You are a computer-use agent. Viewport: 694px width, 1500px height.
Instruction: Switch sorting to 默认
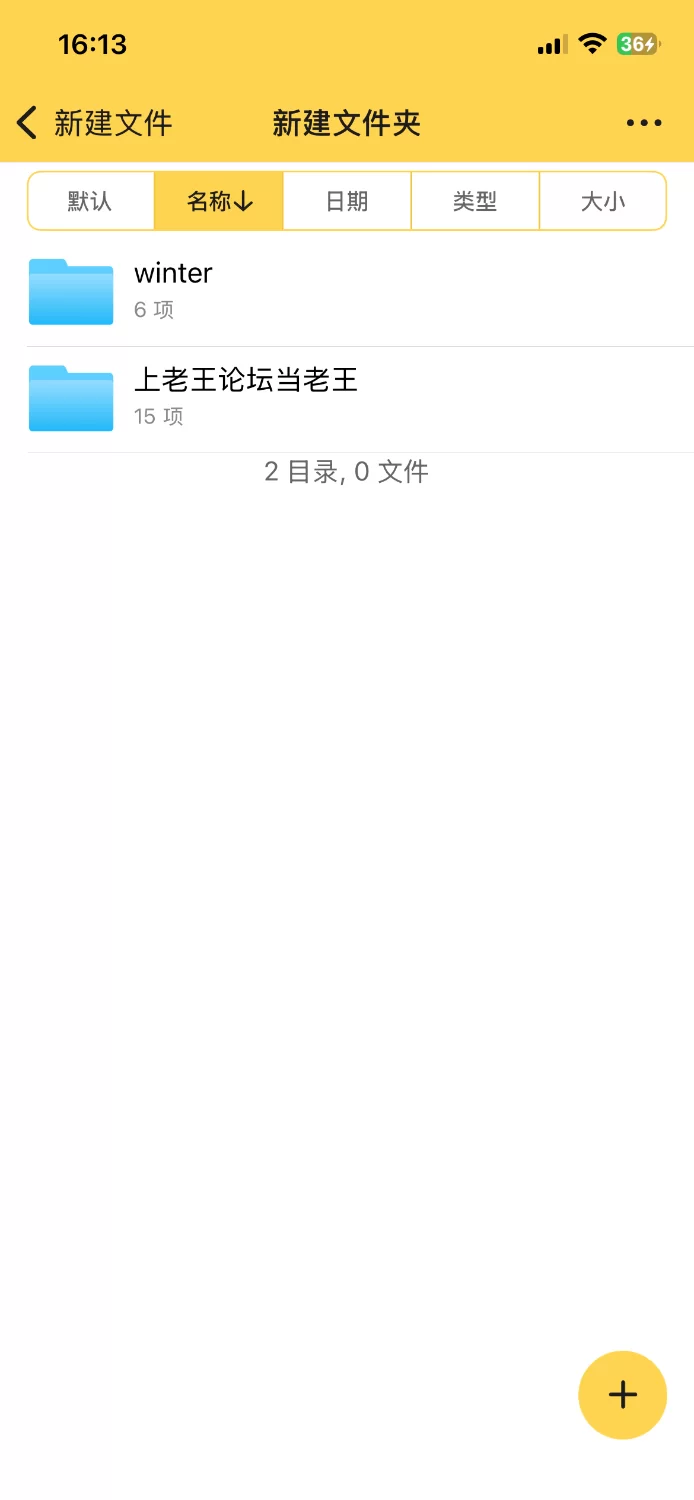click(x=91, y=201)
